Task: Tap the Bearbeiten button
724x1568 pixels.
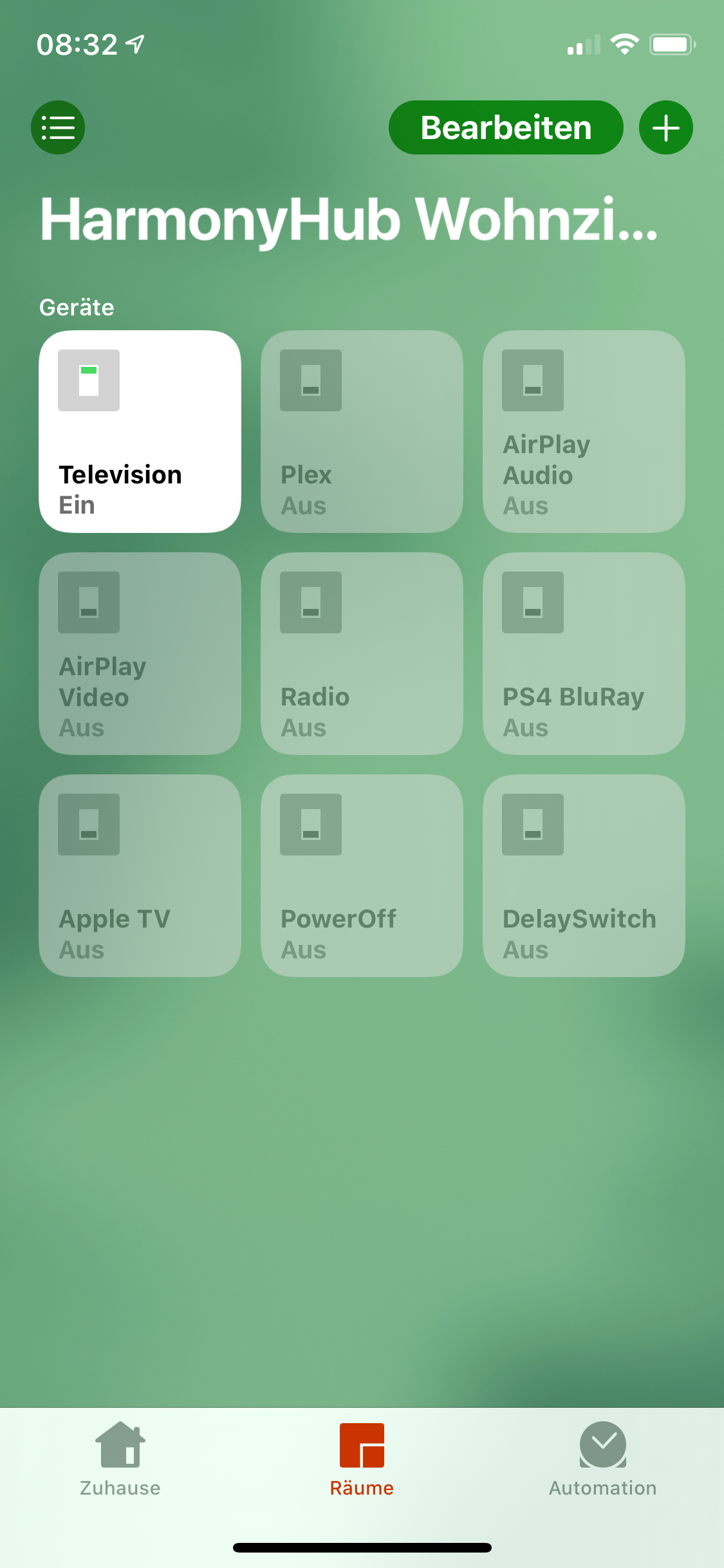Action: 506,127
